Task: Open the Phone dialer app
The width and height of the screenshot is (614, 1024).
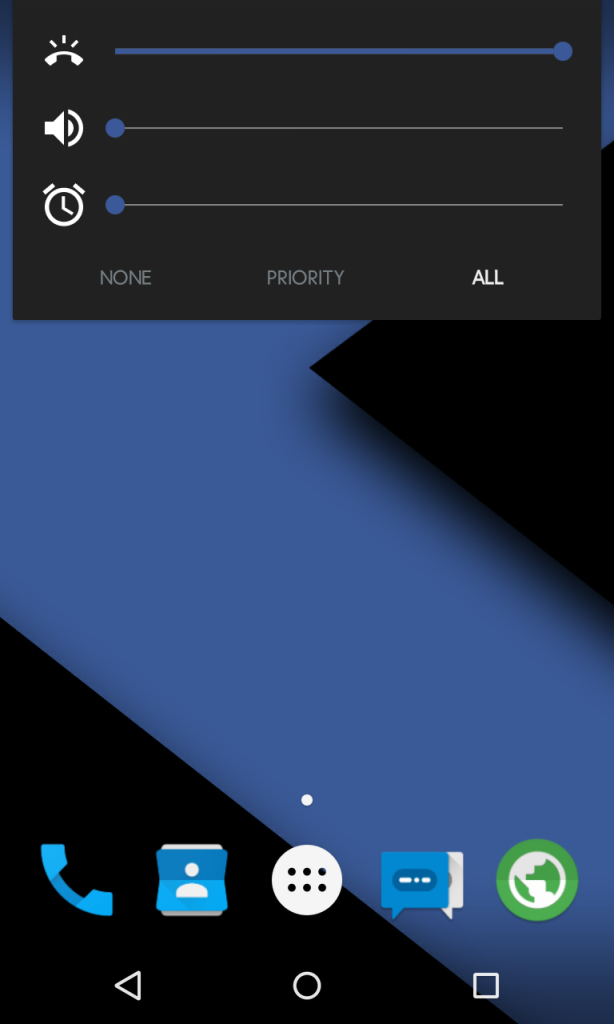Action: point(77,880)
